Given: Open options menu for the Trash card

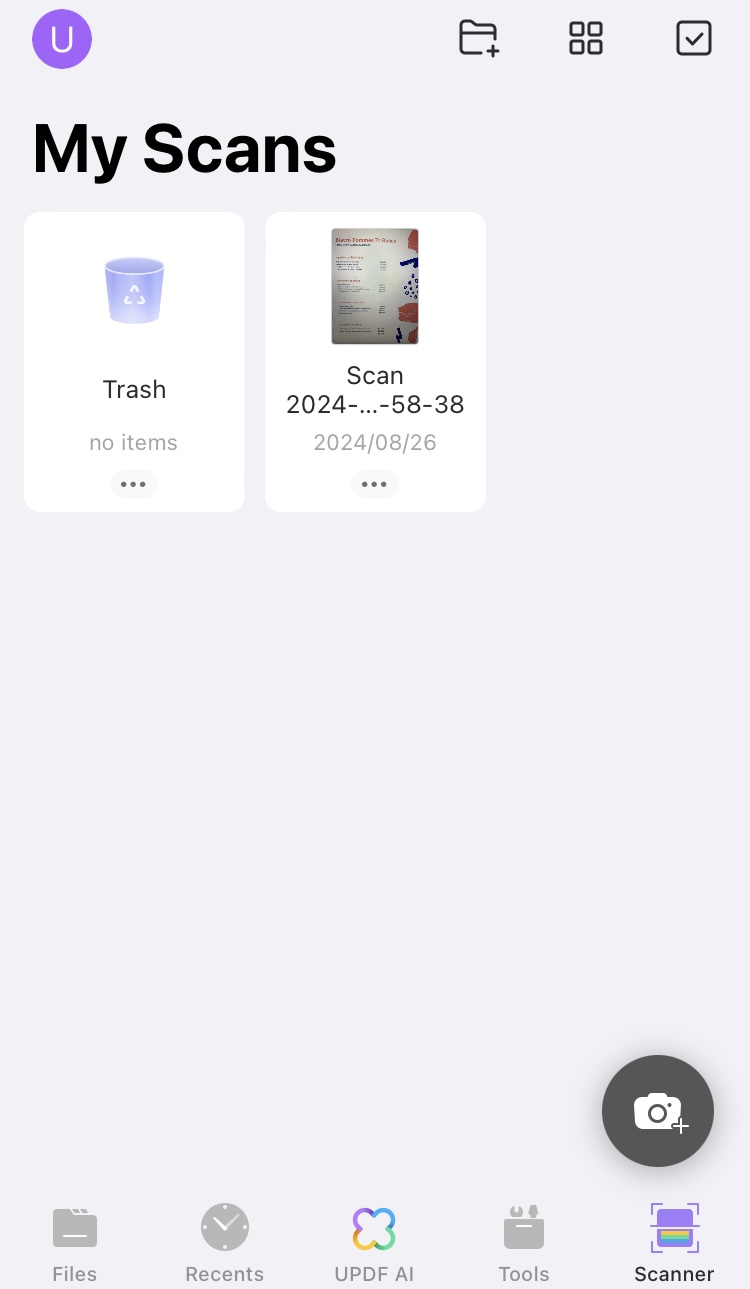Looking at the screenshot, I should pyautogui.click(x=133, y=484).
